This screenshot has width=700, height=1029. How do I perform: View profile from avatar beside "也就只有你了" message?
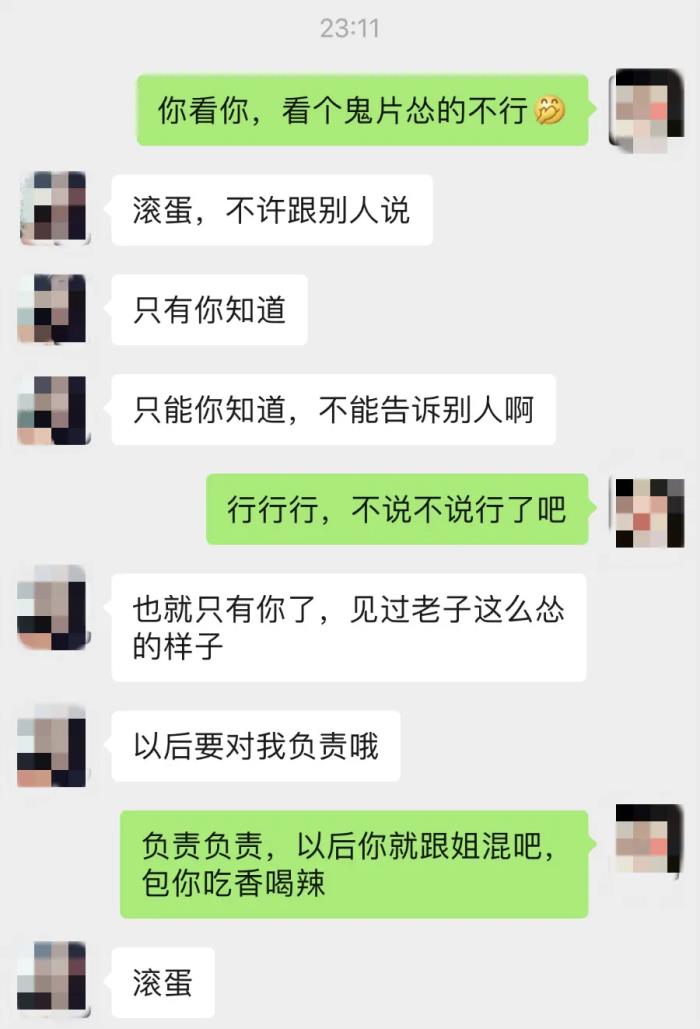52,606
